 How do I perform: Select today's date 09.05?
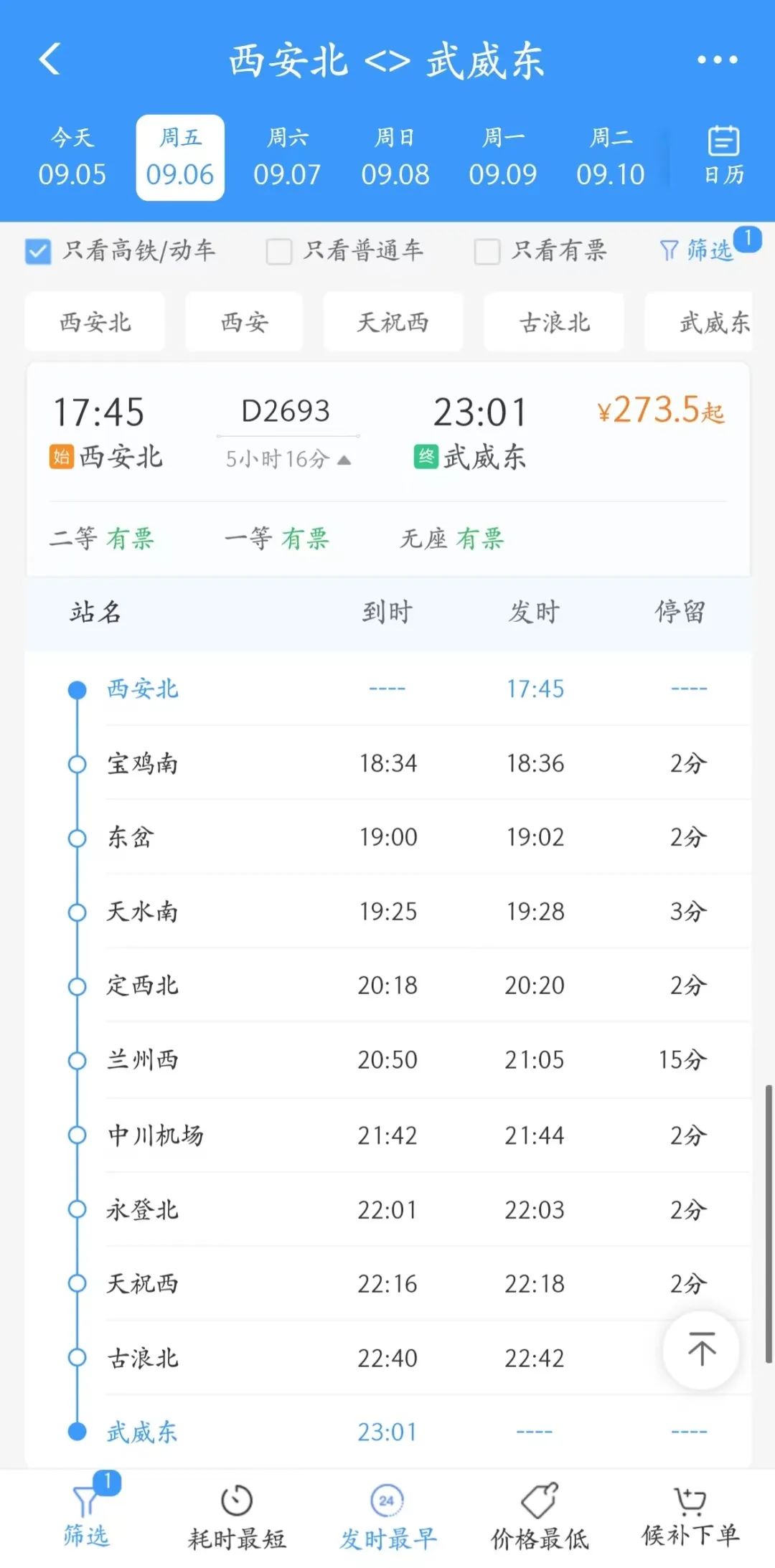click(x=72, y=158)
